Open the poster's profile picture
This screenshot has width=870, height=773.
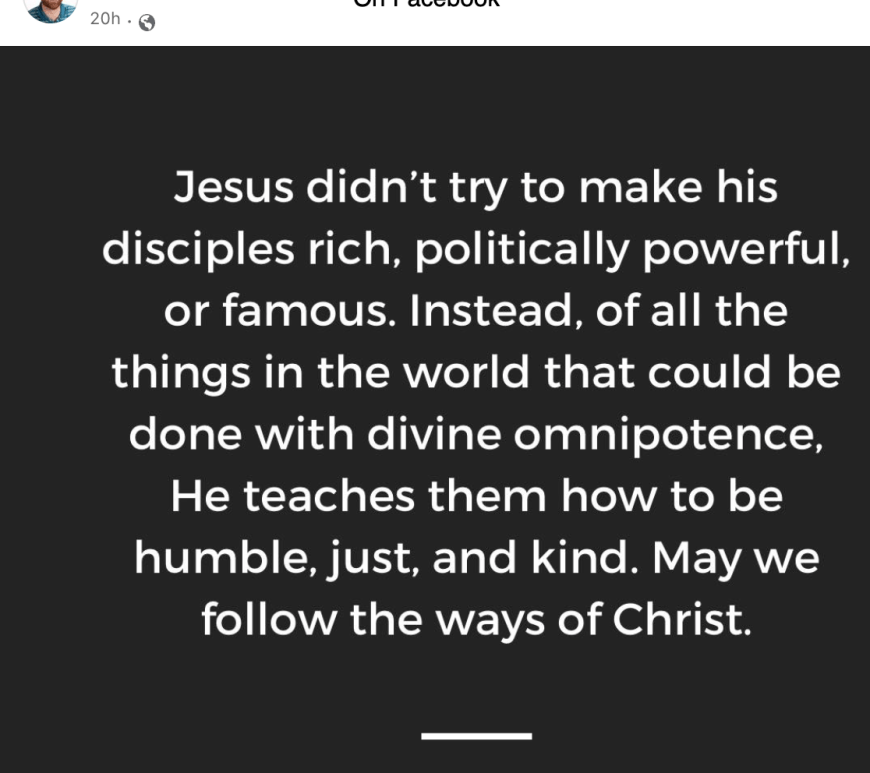[x=50, y=8]
